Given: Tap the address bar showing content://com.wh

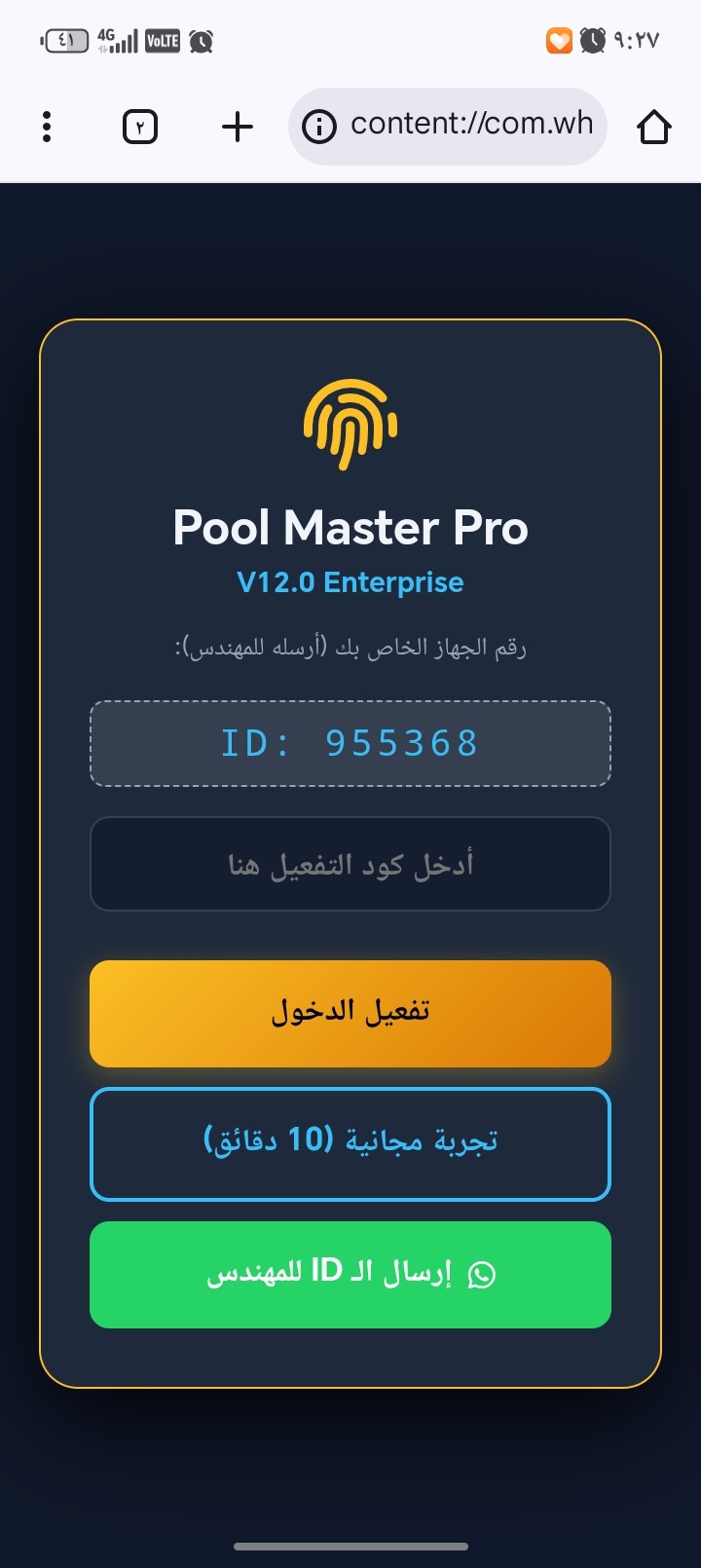Looking at the screenshot, I should click(x=471, y=126).
